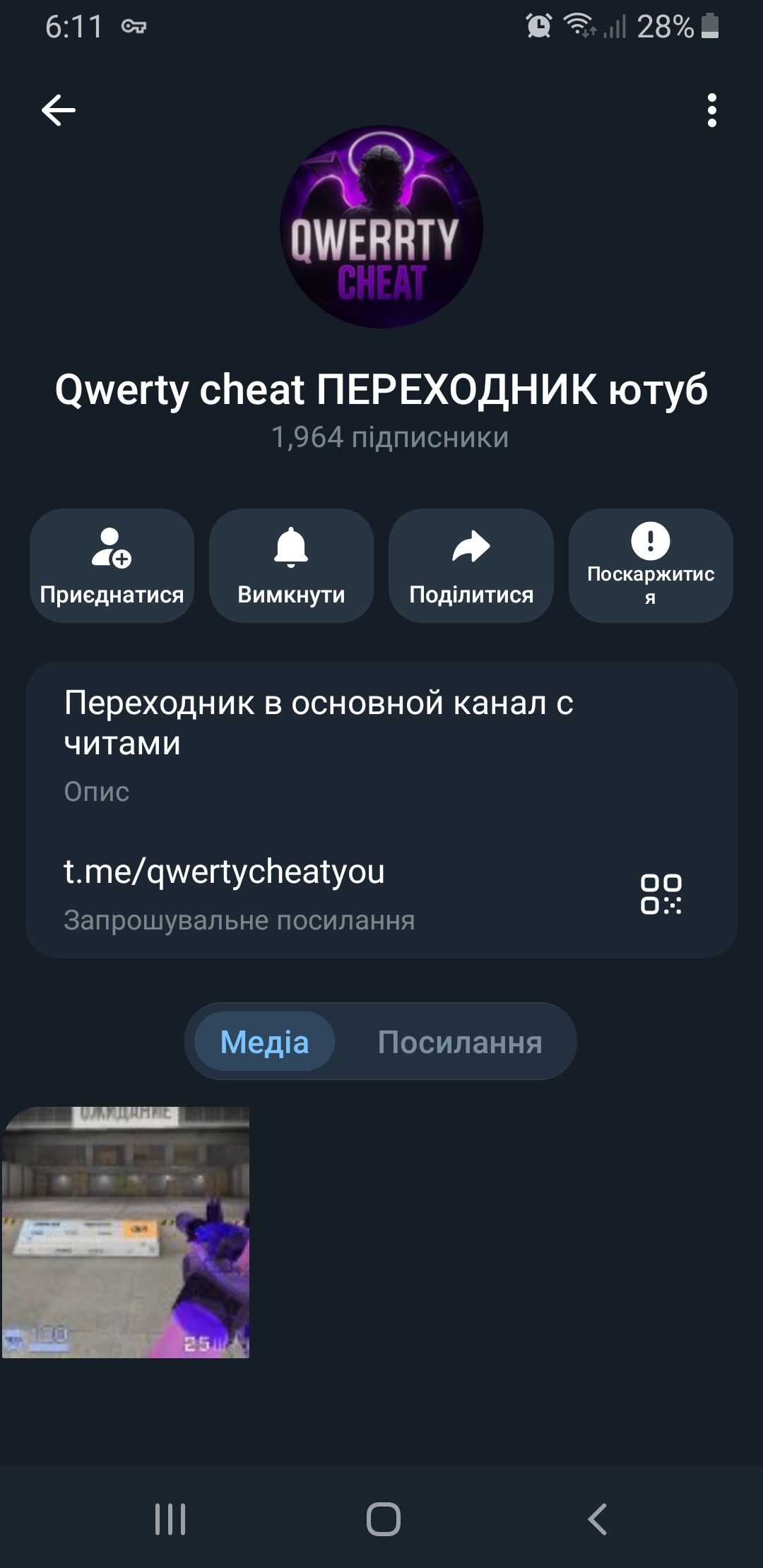
Task: Tap the share arrow icon
Action: (471, 544)
